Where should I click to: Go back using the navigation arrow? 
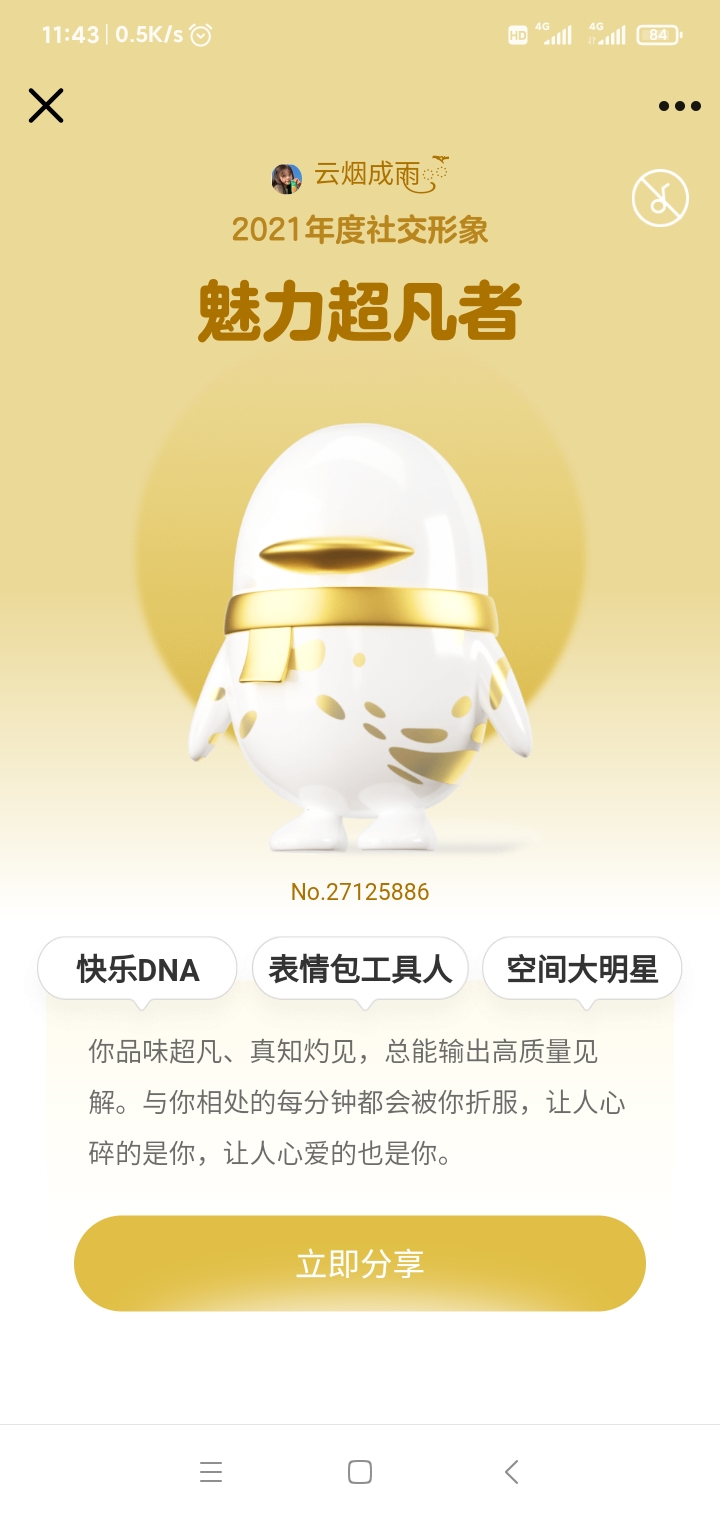coord(510,1472)
